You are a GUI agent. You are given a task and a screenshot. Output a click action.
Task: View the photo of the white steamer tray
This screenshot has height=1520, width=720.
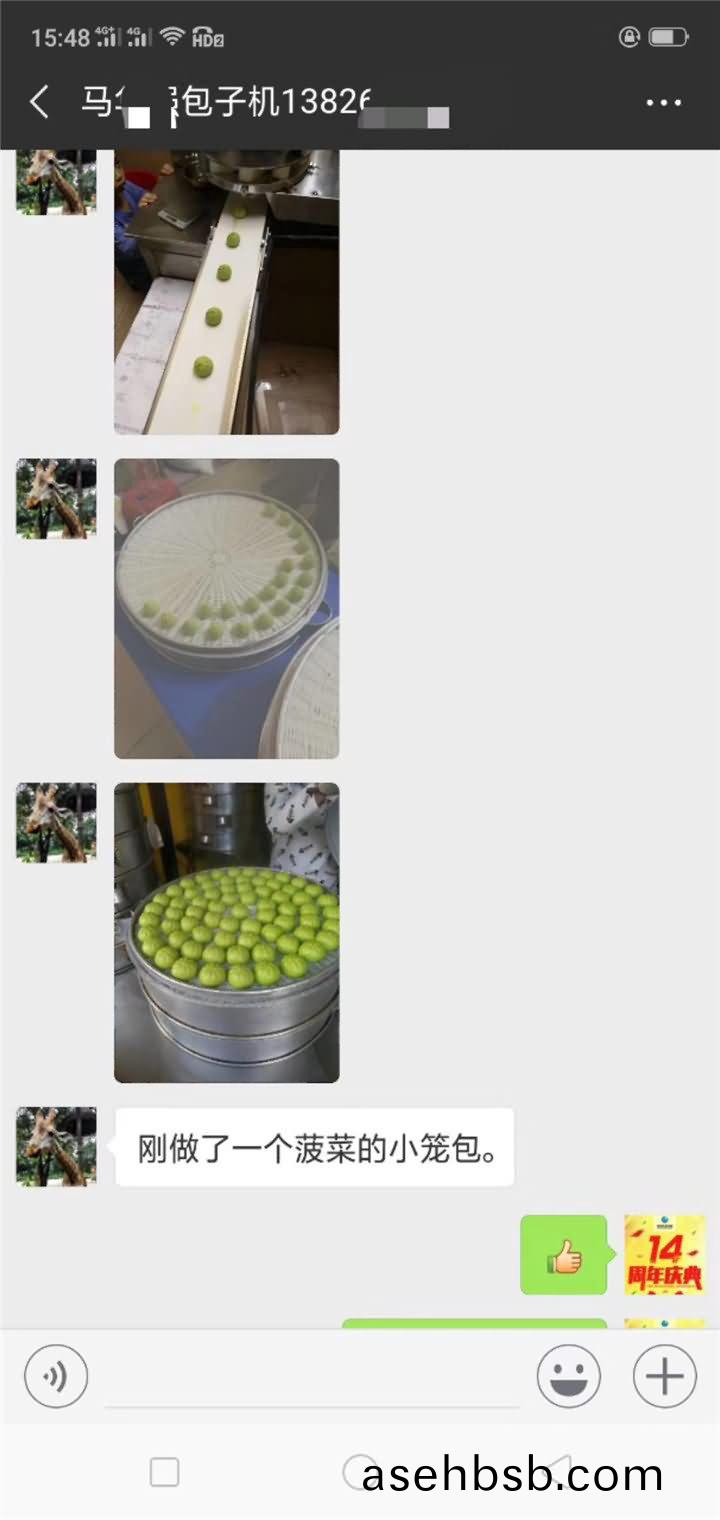(x=226, y=608)
